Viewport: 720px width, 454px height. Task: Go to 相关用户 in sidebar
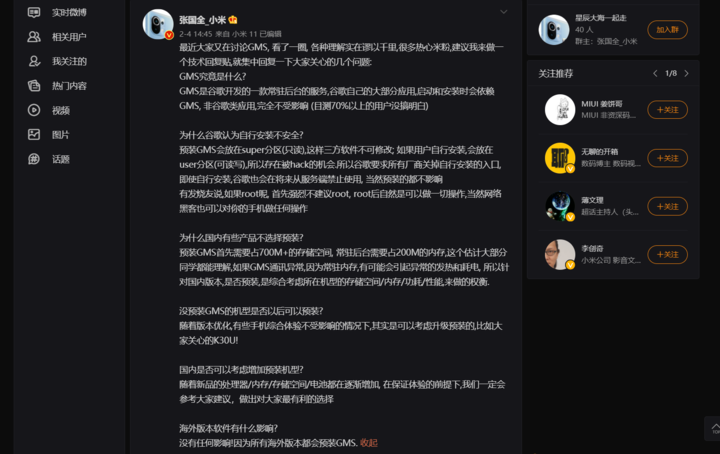tap(68, 37)
